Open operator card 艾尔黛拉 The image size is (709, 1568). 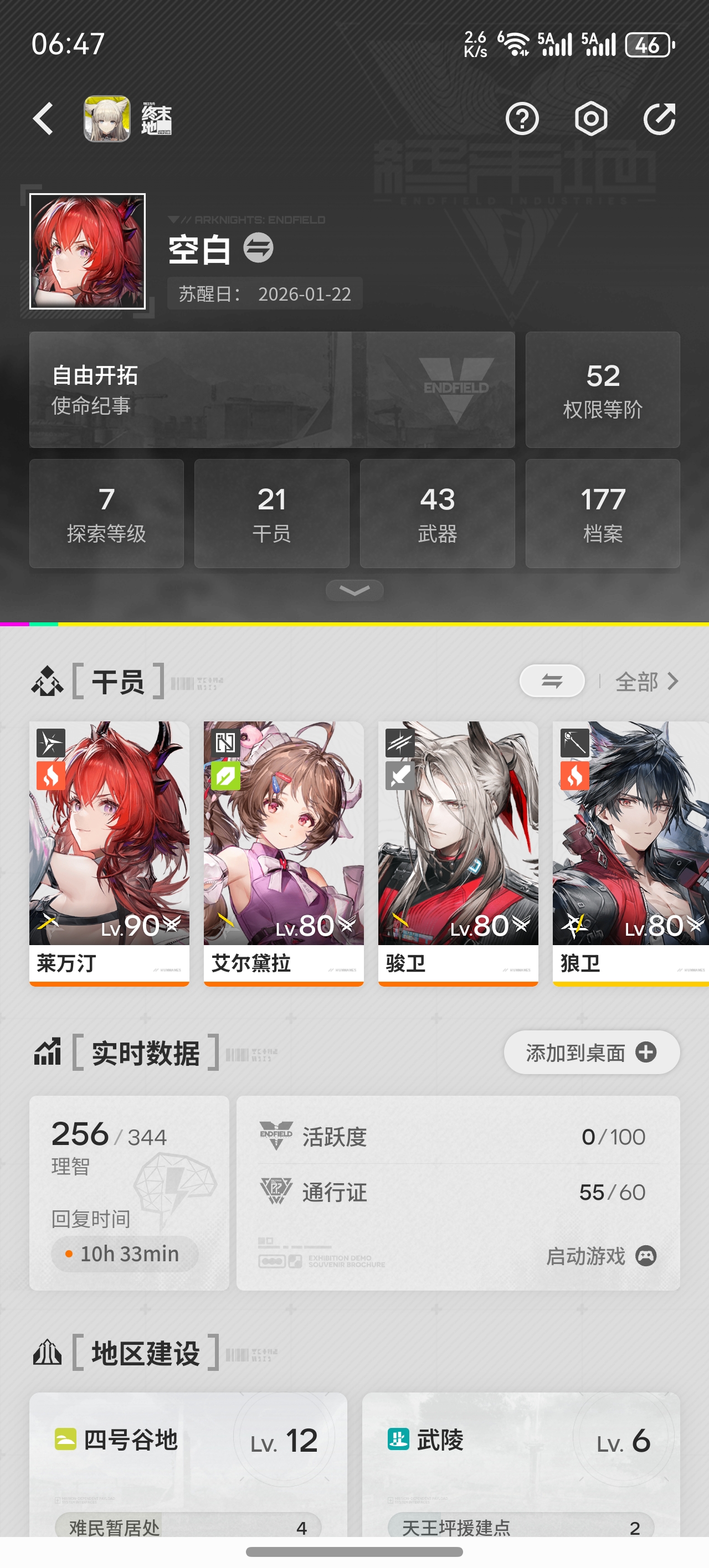click(283, 853)
